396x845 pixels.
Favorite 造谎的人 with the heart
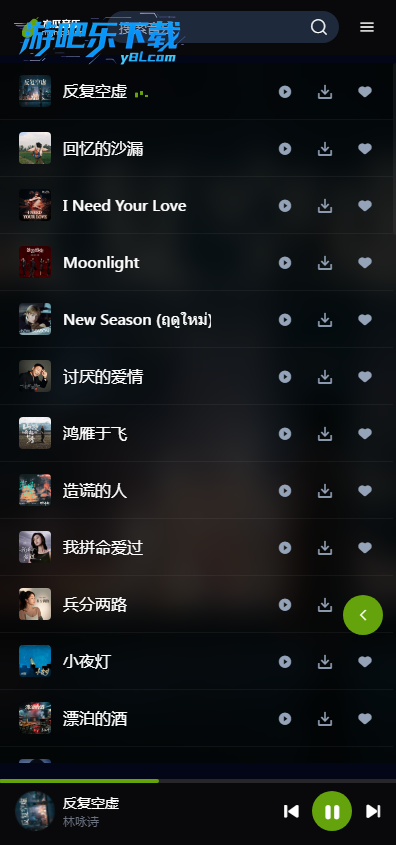[x=365, y=490]
